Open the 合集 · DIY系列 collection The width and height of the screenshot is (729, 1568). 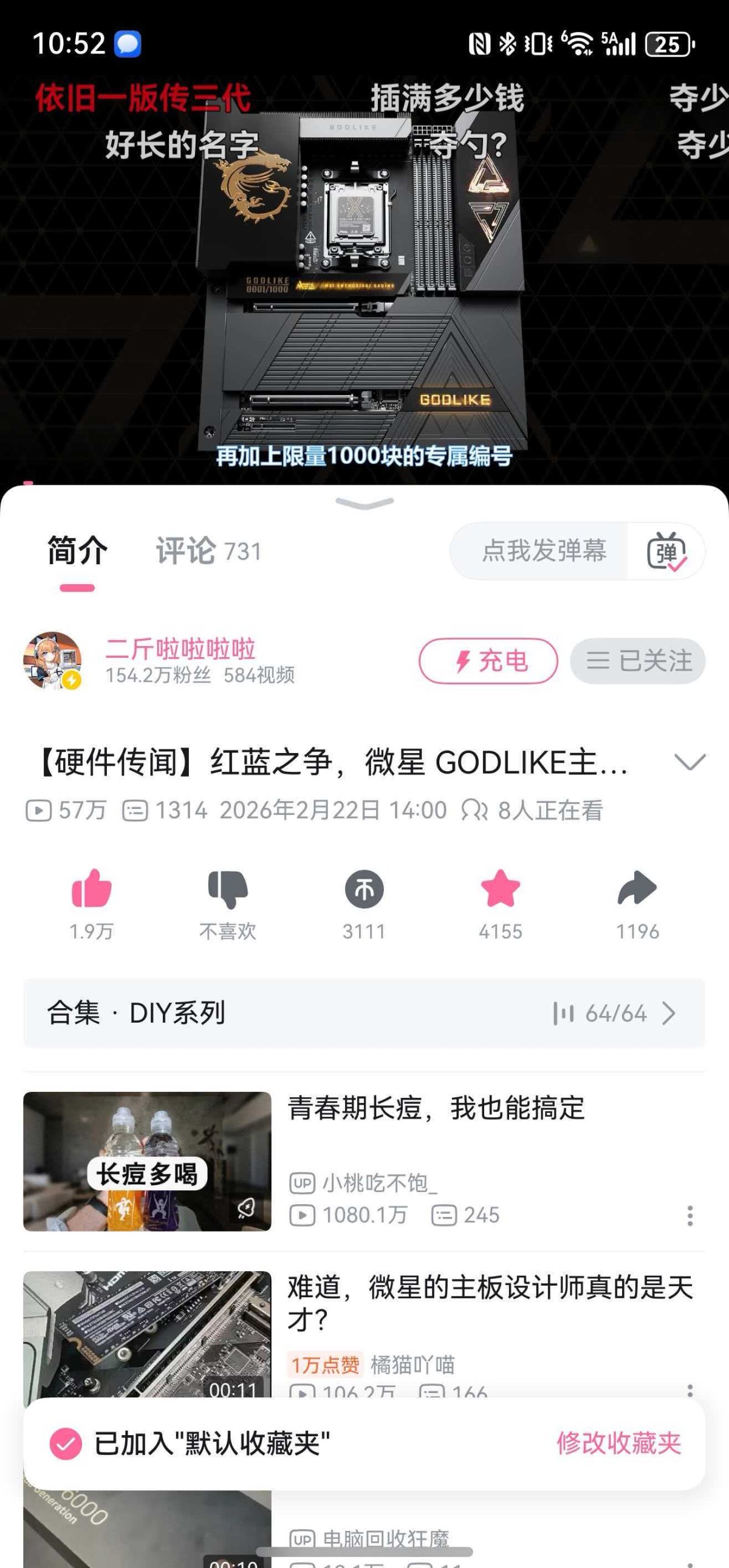pyautogui.click(x=364, y=1014)
